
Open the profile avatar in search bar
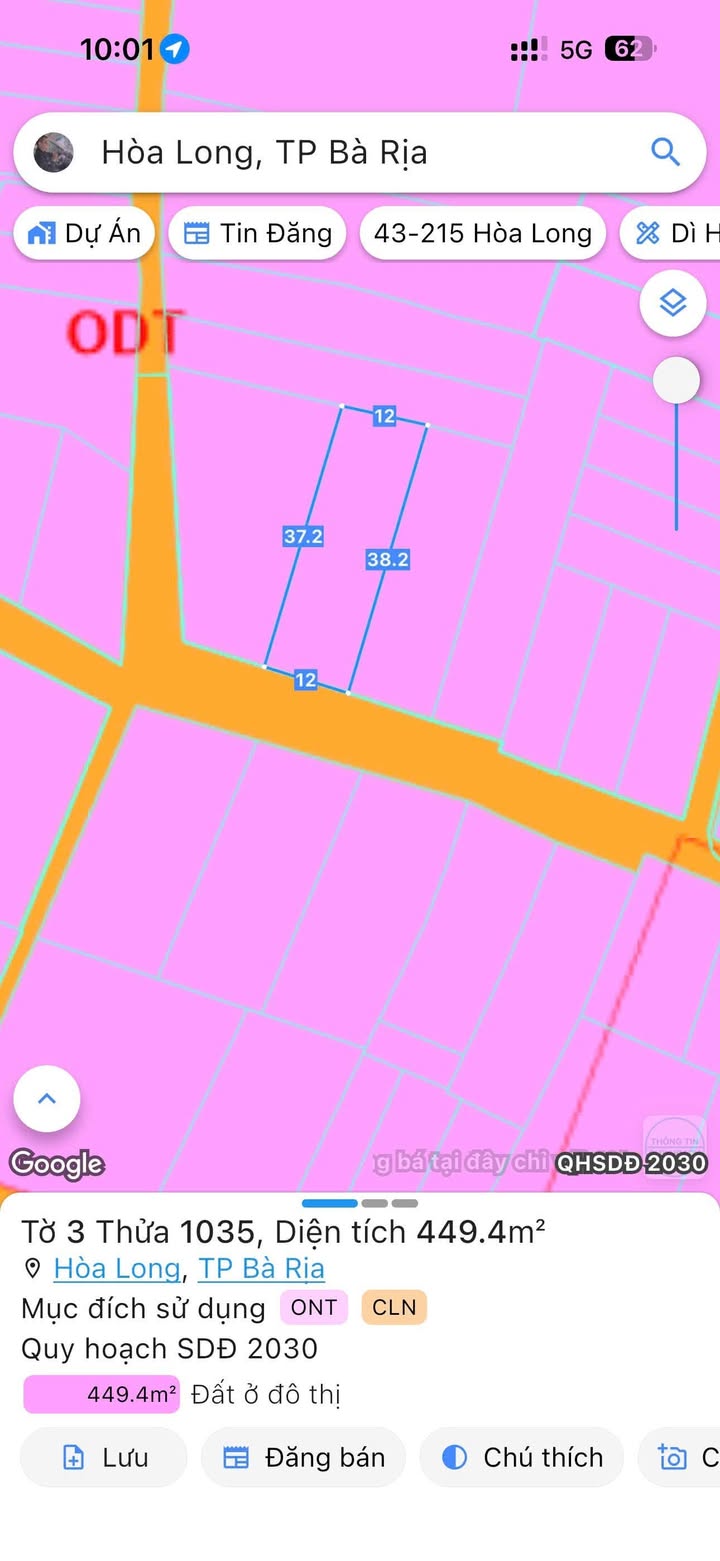tap(53, 152)
